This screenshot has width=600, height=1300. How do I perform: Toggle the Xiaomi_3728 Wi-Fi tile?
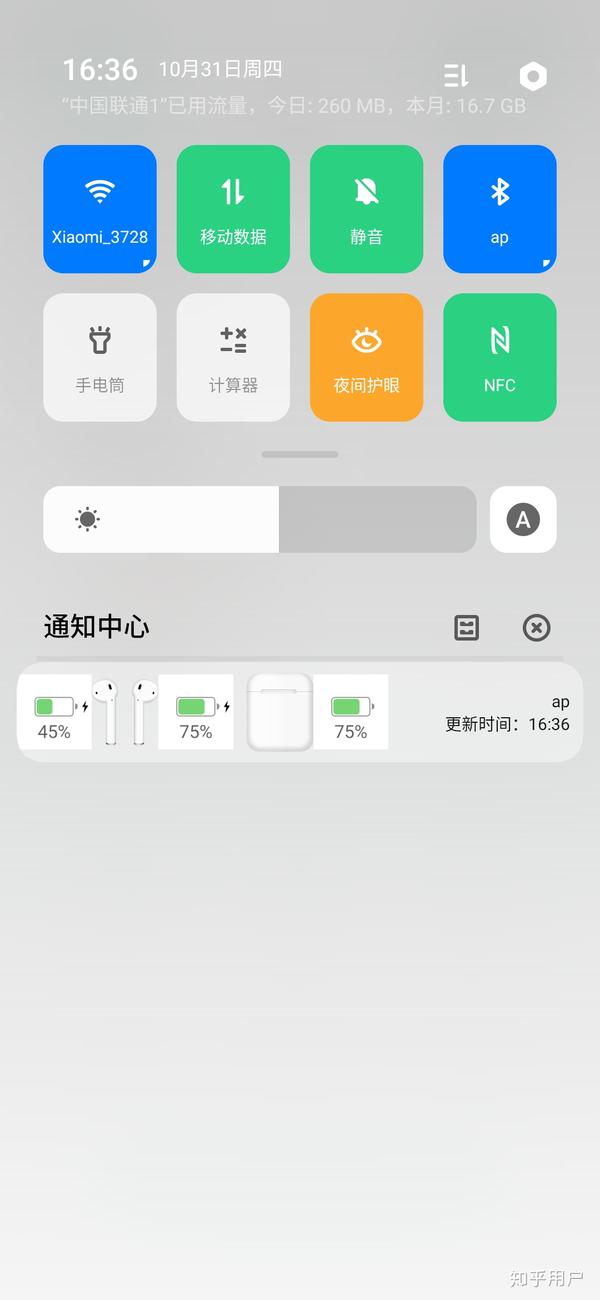pos(100,209)
